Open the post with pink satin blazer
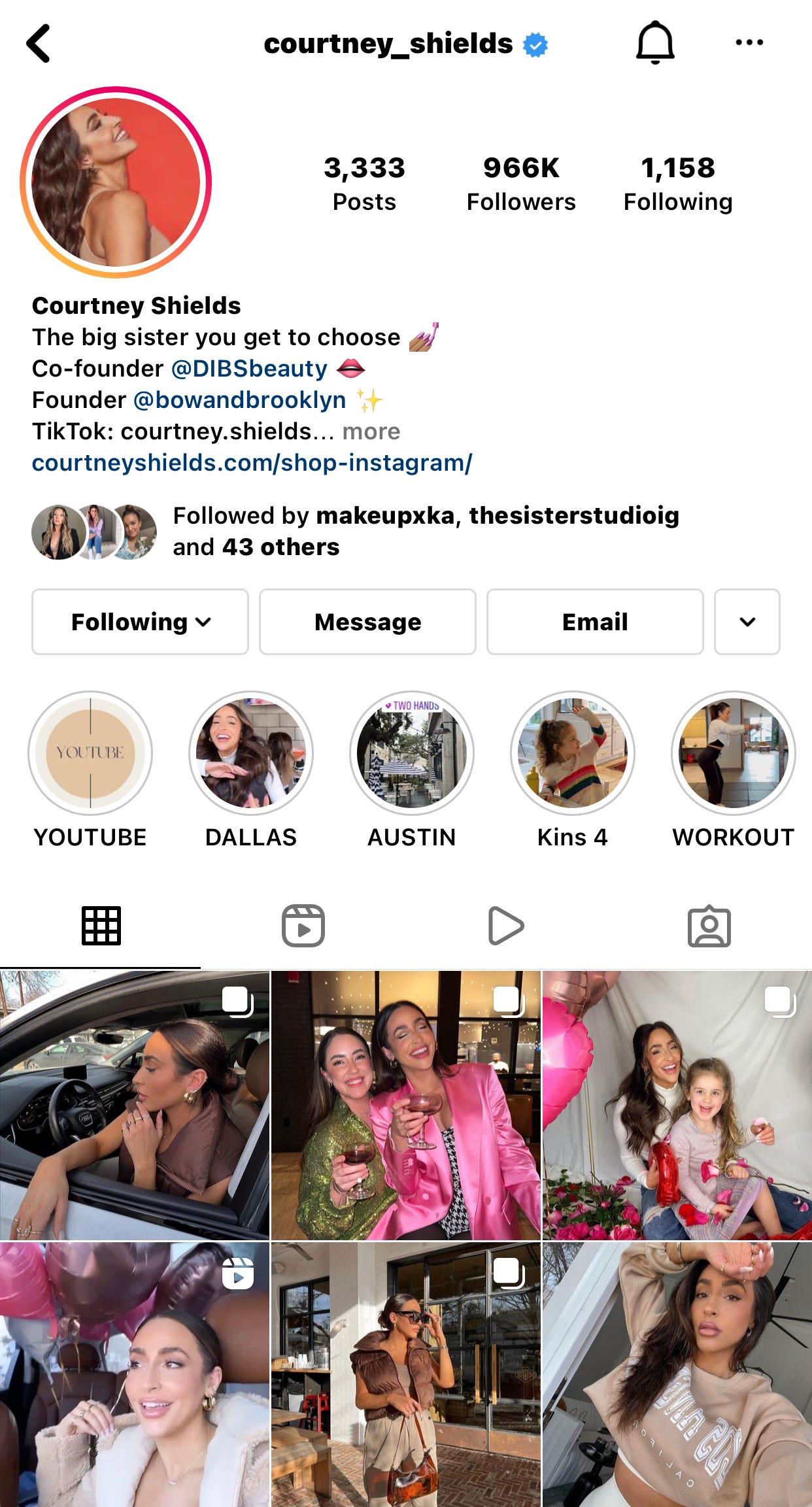 [405, 1105]
